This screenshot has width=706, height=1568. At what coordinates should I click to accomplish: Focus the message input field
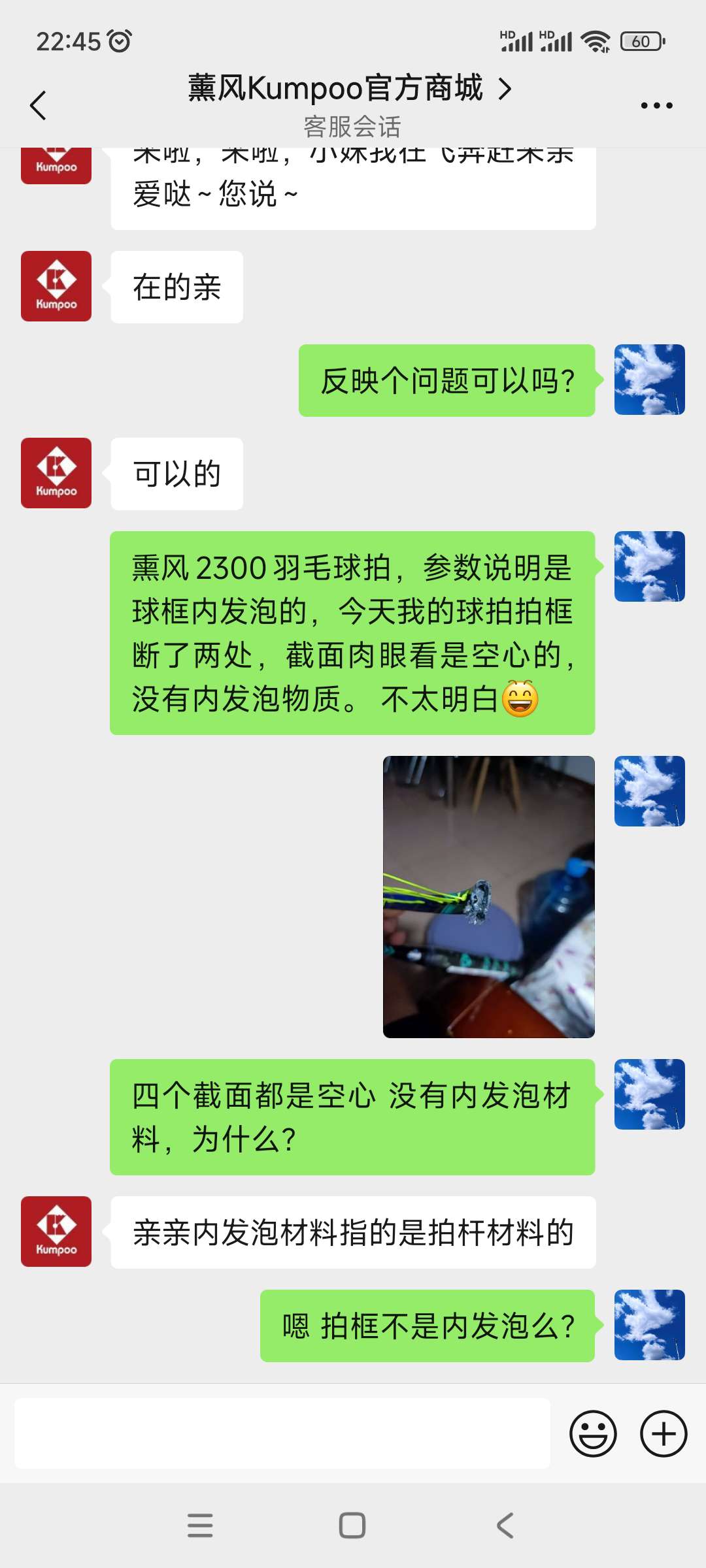[x=282, y=1433]
